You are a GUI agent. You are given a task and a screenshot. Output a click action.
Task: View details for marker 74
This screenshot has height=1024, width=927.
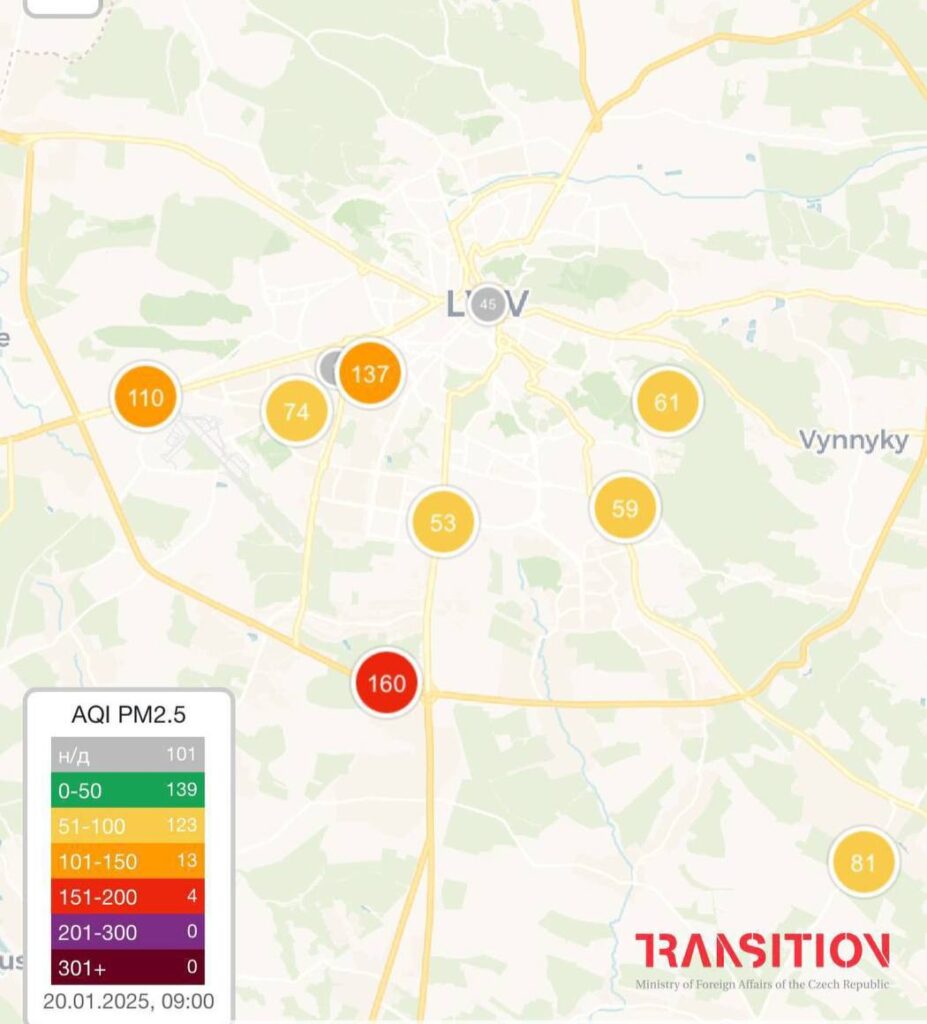296,411
